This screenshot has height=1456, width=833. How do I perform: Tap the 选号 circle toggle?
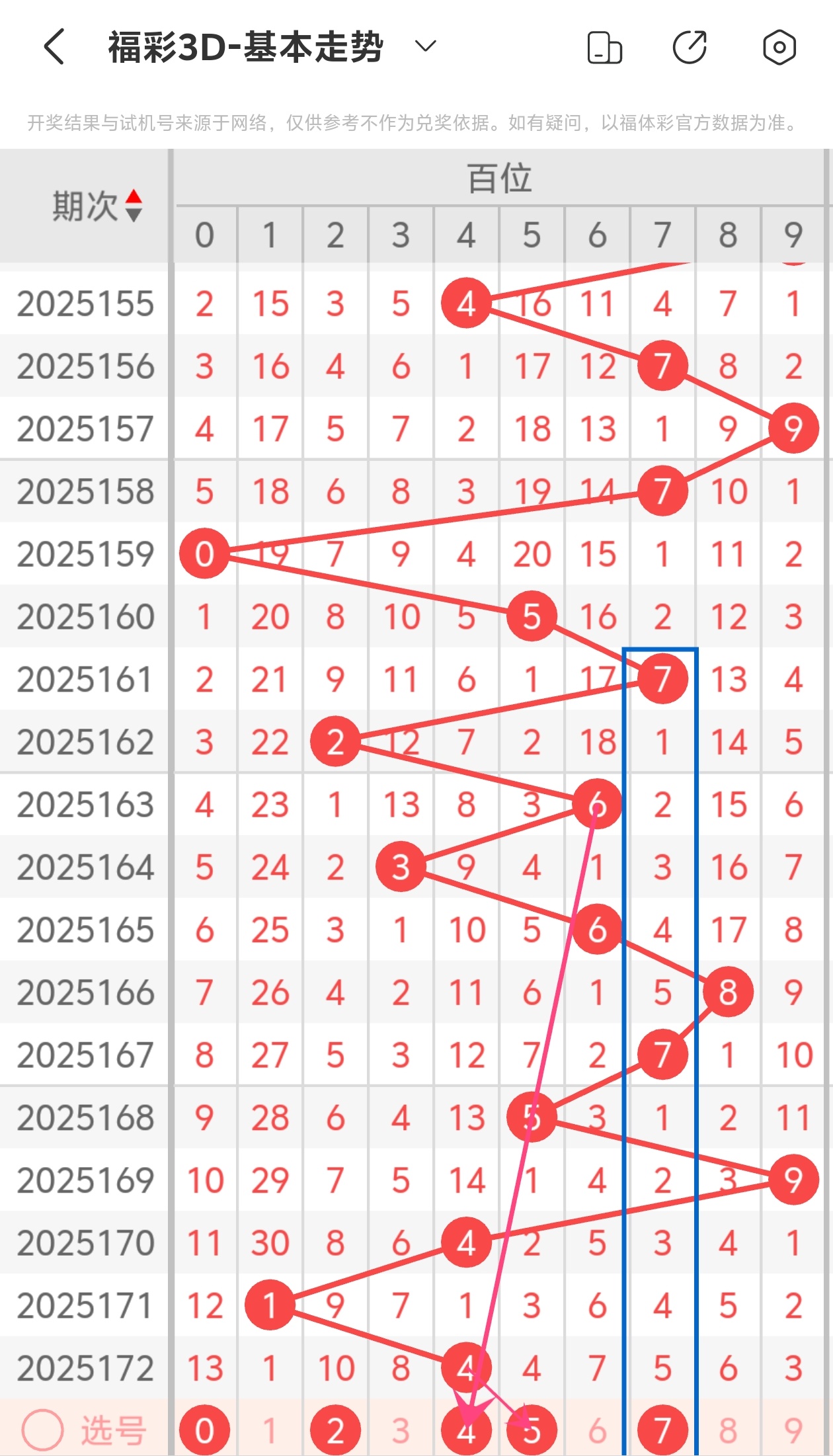[x=42, y=1430]
